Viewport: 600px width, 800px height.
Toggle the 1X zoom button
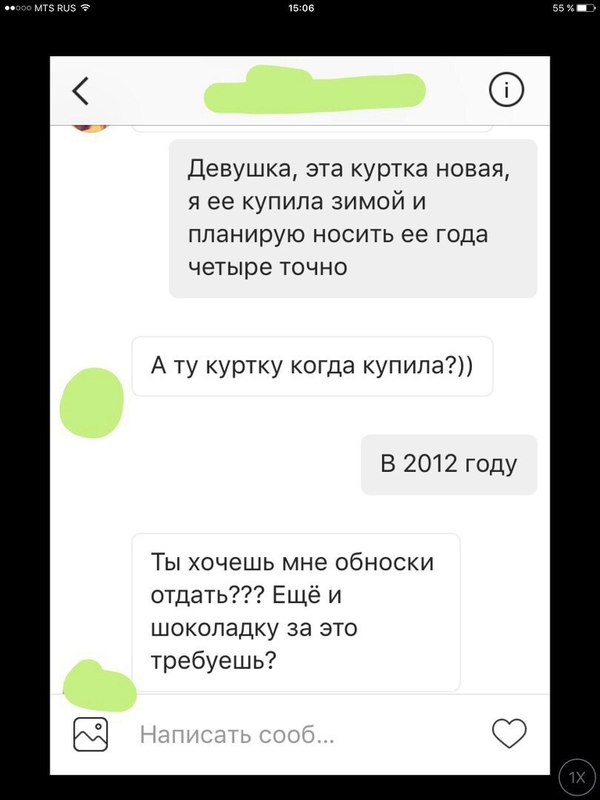576,776
